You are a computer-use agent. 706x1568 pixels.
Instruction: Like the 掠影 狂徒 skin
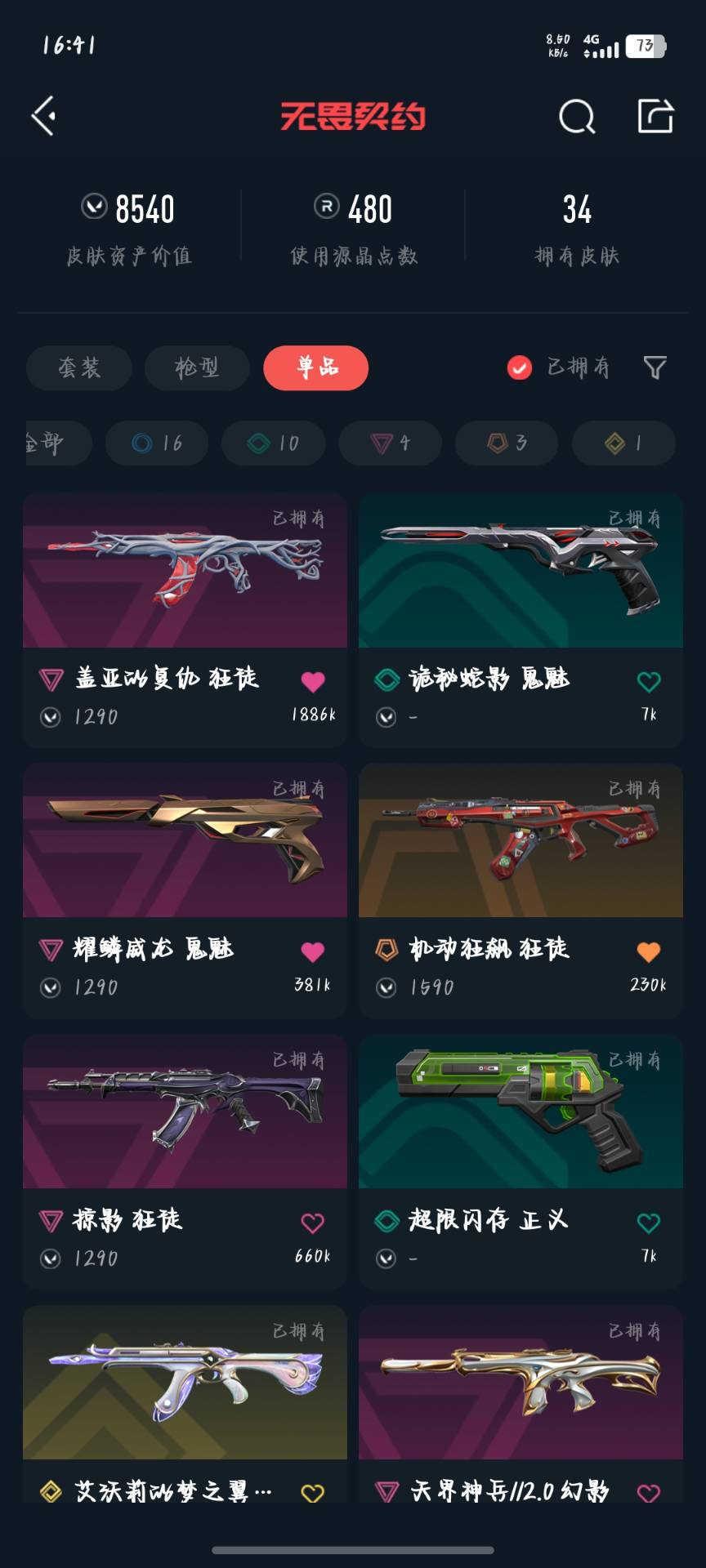(312, 1223)
